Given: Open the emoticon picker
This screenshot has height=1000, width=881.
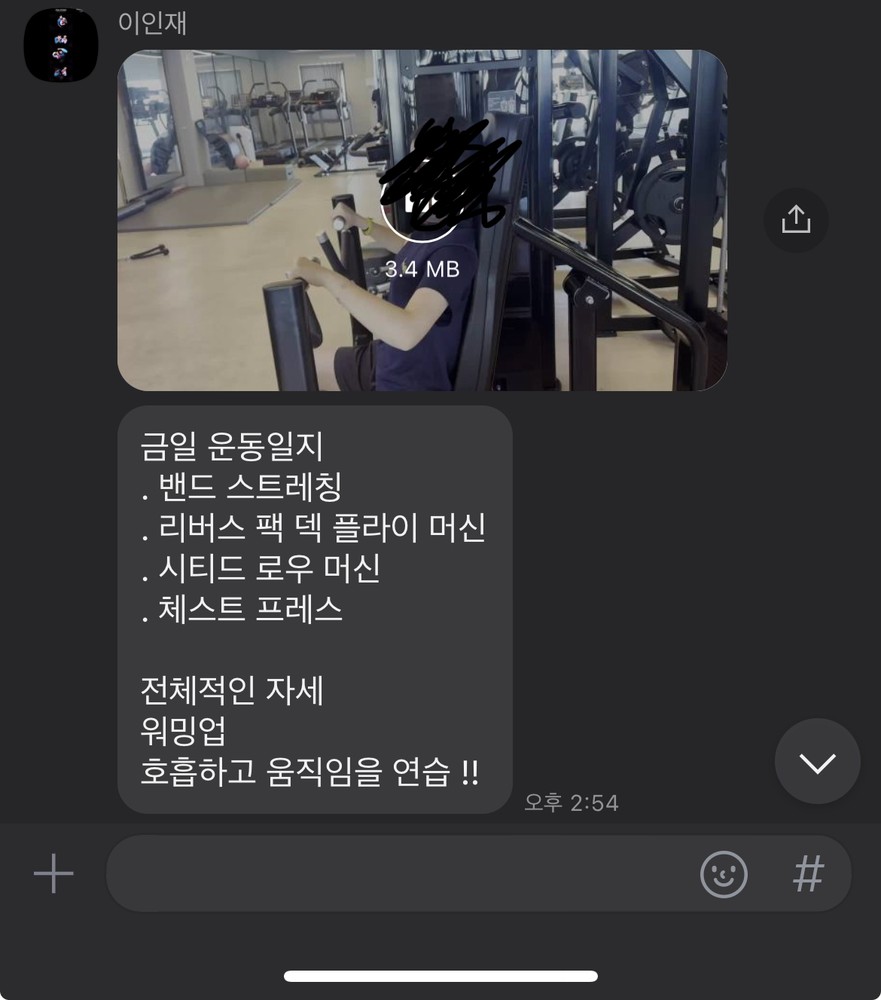Looking at the screenshot, I should tap(723, 874).
